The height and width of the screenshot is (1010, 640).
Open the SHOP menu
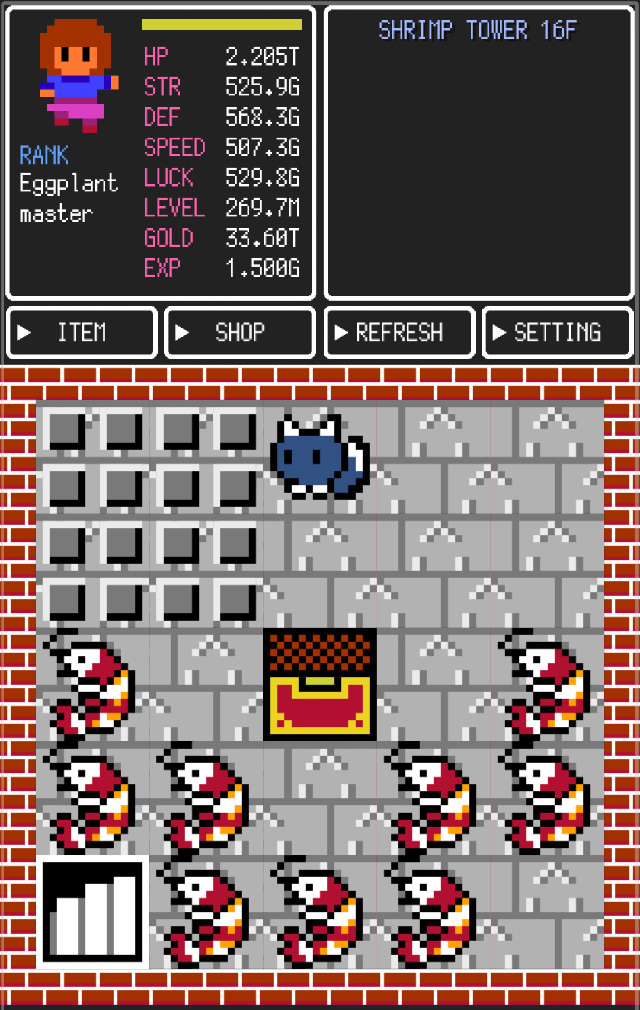(239, 333)
